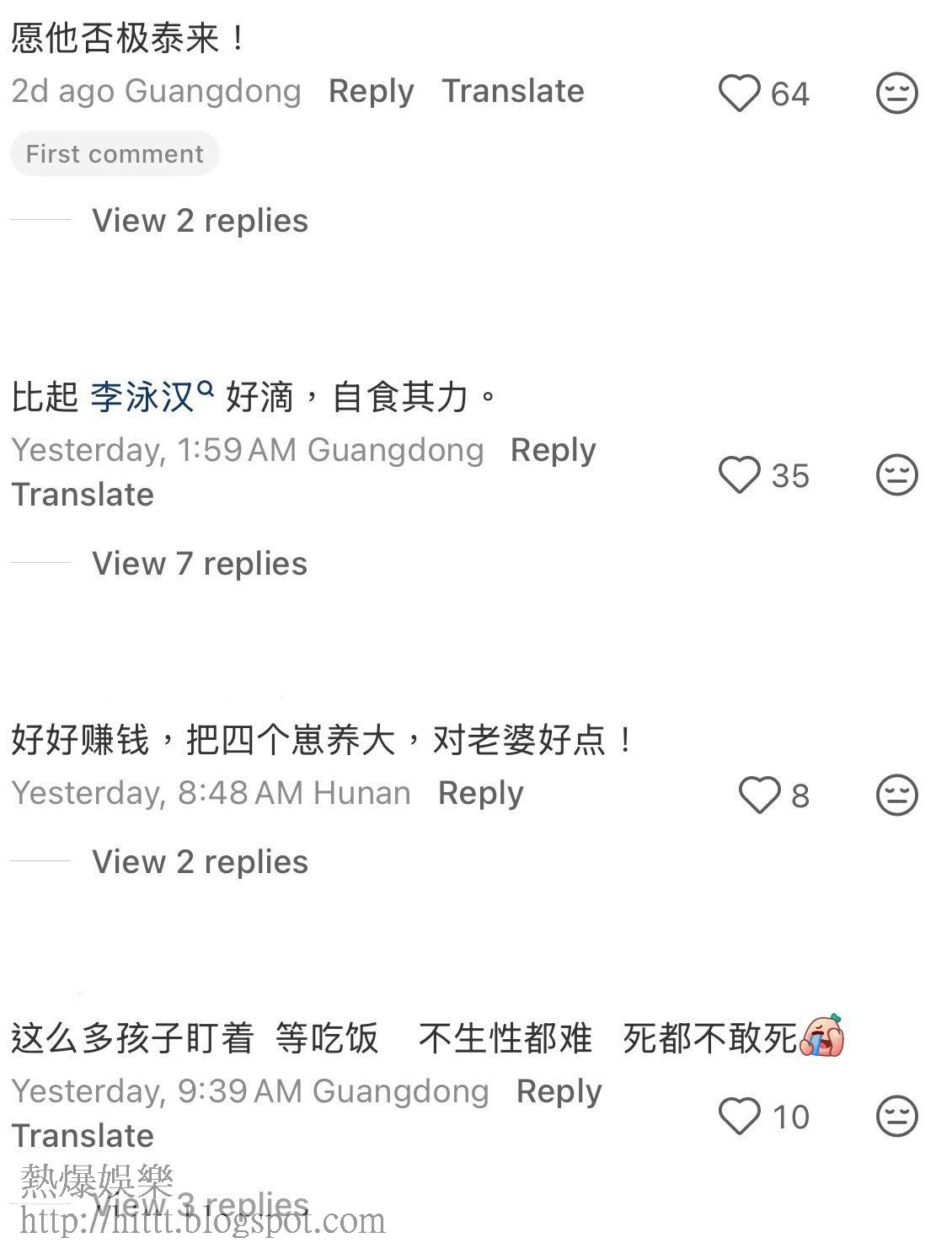The height and width of the screenshot is (1243, 952).
Task: Translate the comment starting 这么多孩子盯着
Action: (83, 1135)
